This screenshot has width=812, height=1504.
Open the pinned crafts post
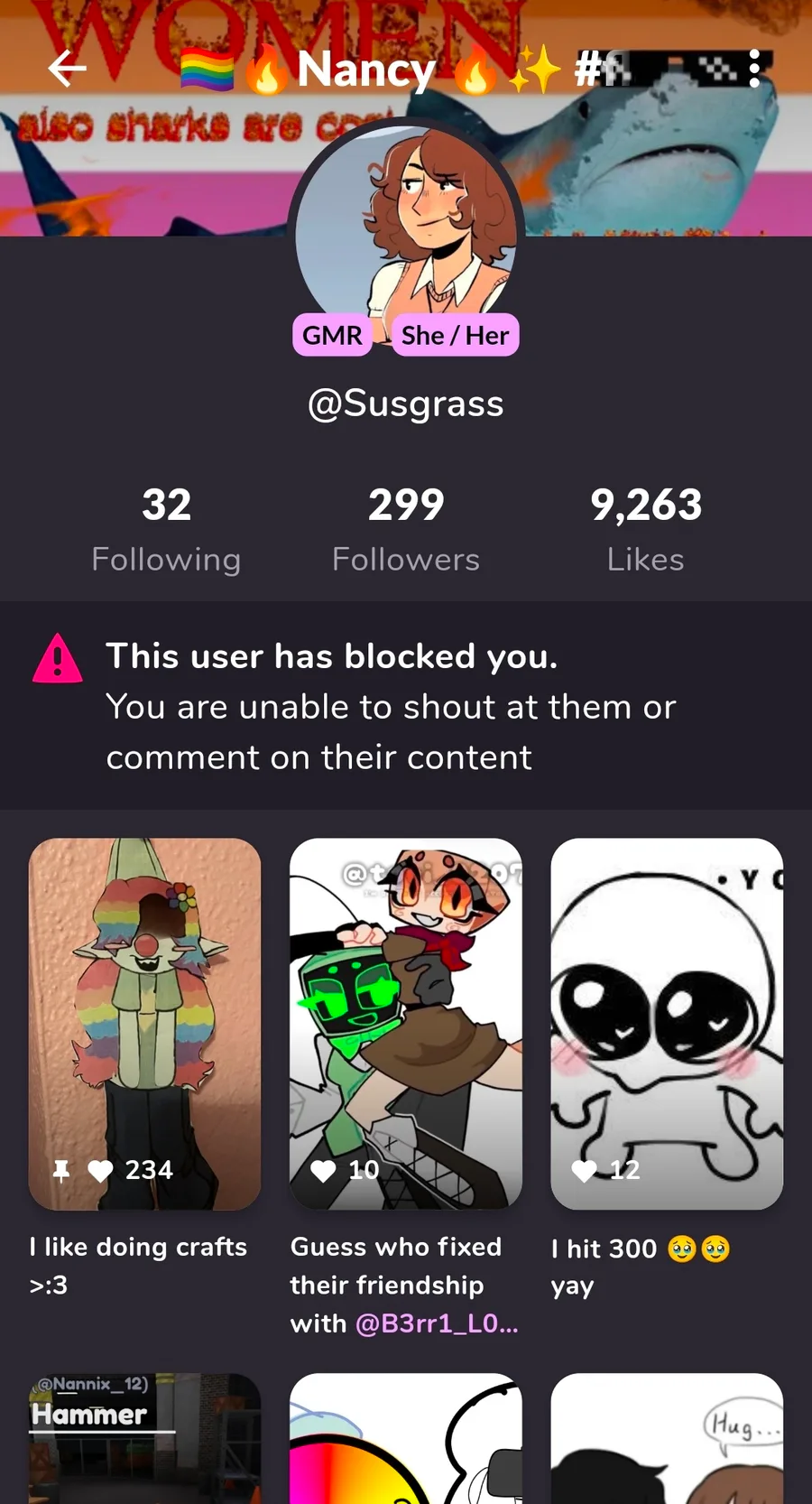coord(144,1023)
